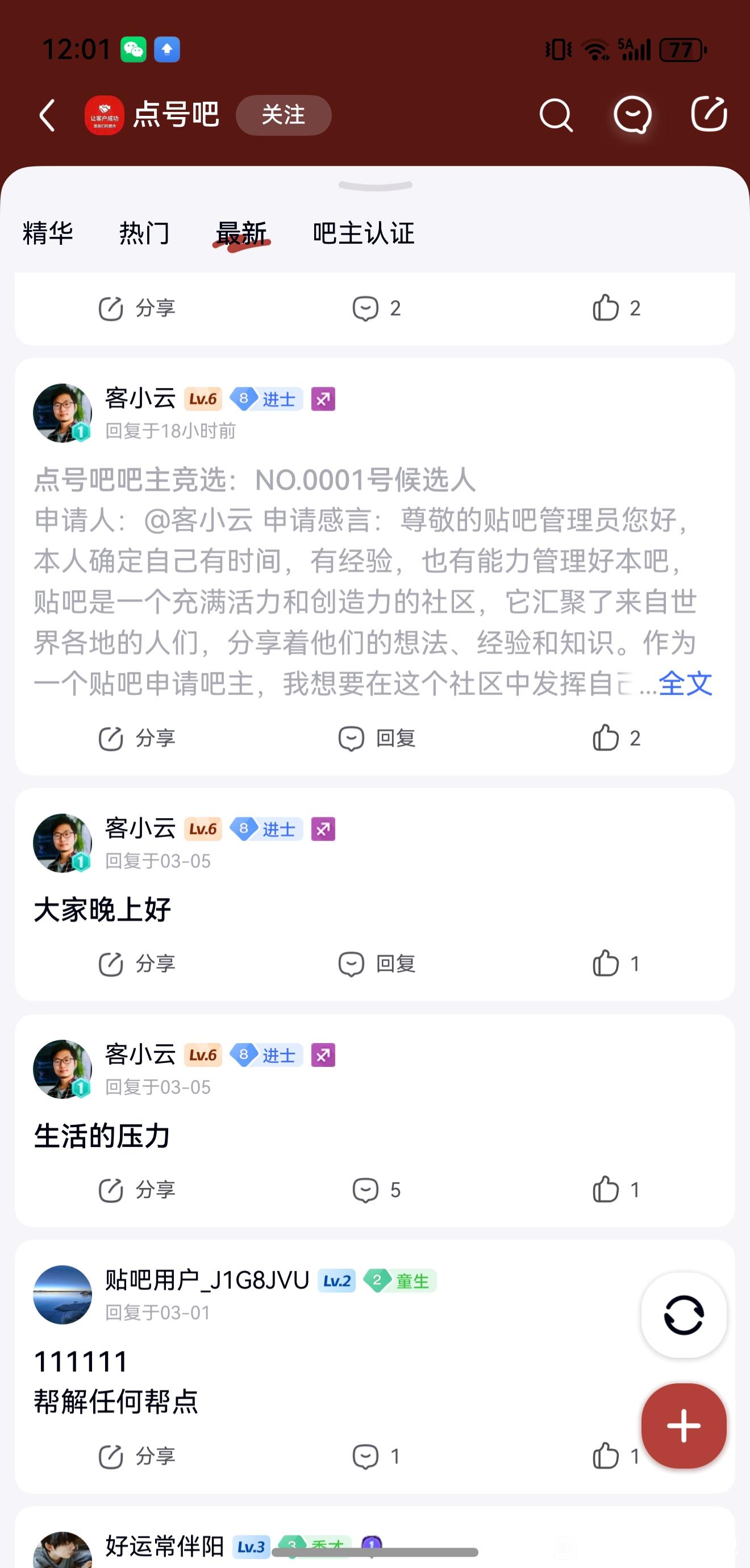Image resolution: width=750 pixels, height=1568 pixels.
Task: Refresh the feed with circular arrows button
Action: click(x=683, y=1315)
